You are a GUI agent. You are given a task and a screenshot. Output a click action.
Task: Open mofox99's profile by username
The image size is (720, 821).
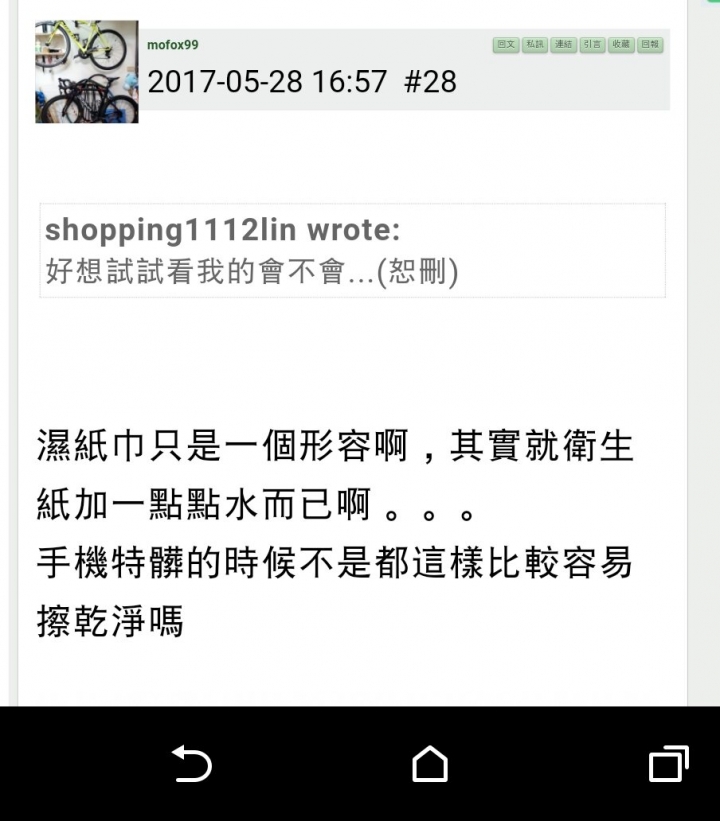(x=172, y=45)
